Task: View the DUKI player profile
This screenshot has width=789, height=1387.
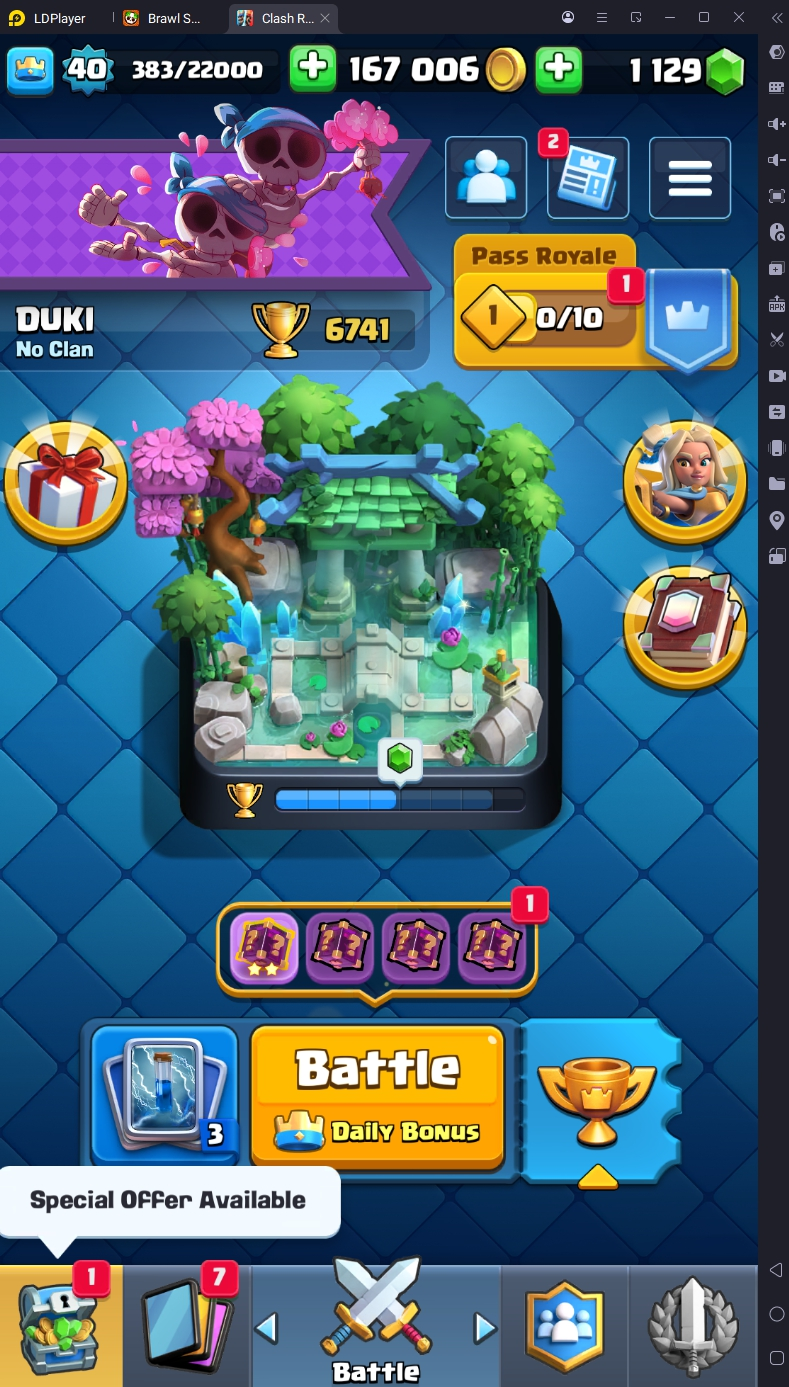Action: coord(55,332)
